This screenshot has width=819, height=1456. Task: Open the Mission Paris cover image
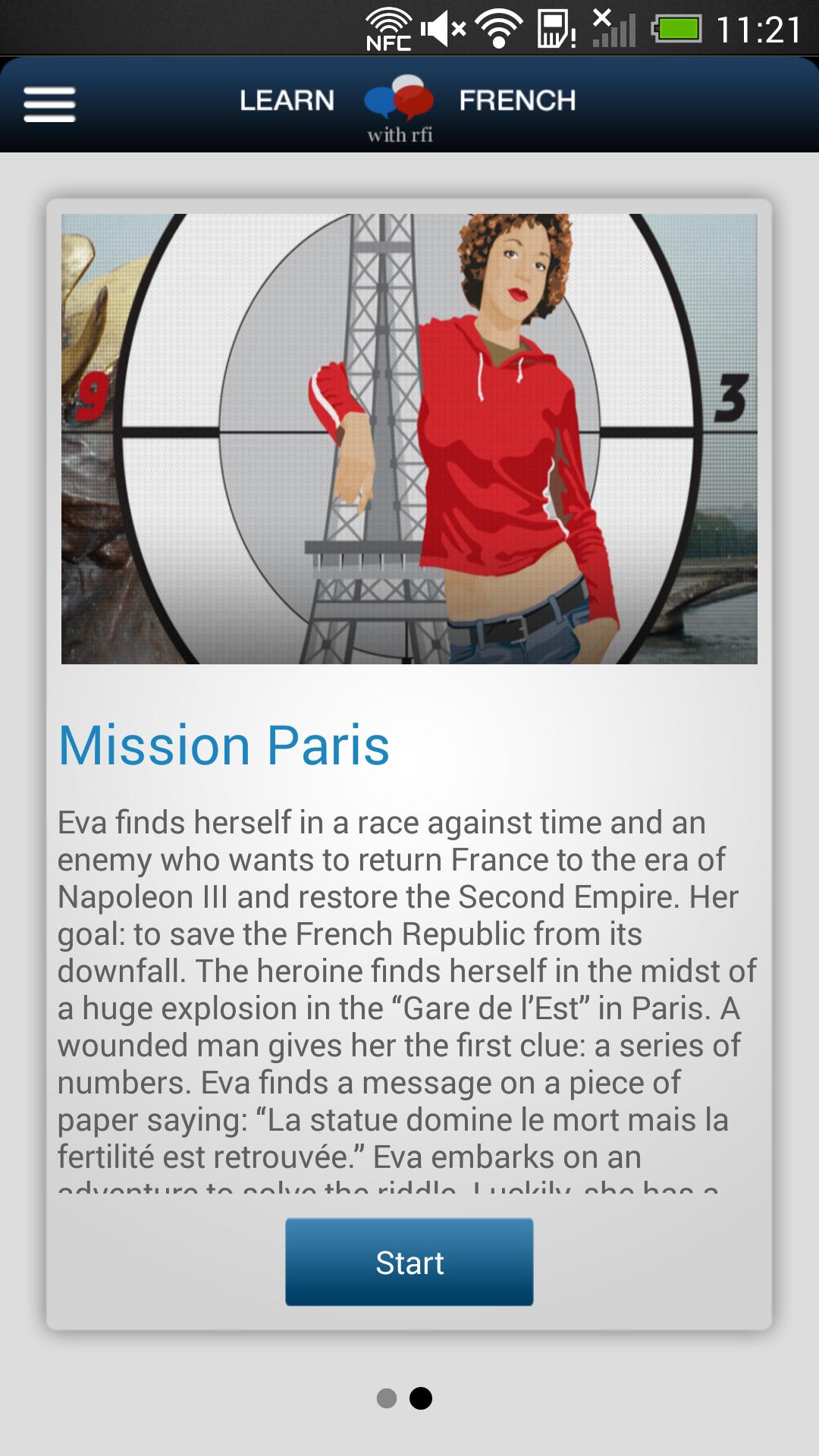pos(409,438)
